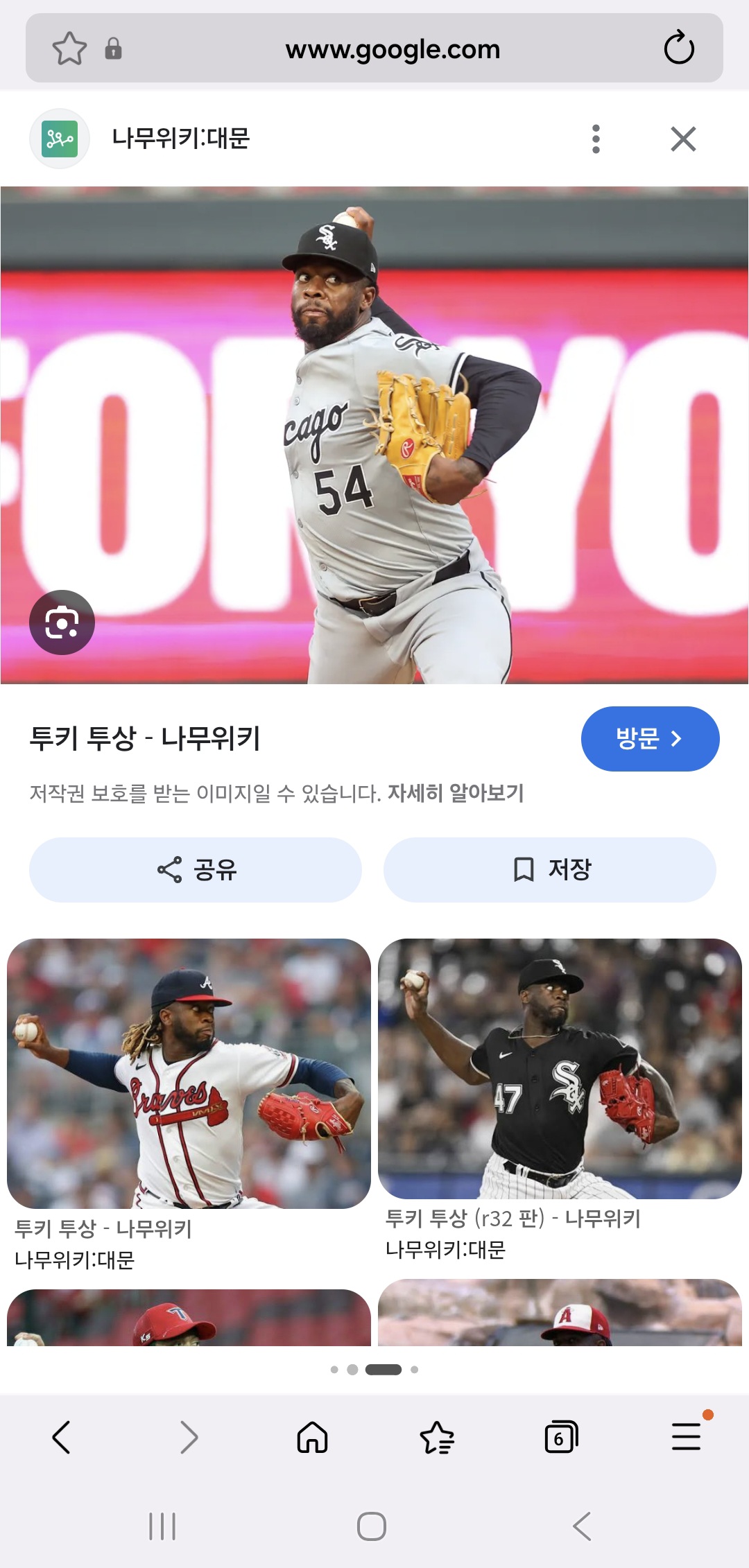This screenshot has height=1568, width=749.
Task: Open the bookmarks list
Action: coord(437,1437)
